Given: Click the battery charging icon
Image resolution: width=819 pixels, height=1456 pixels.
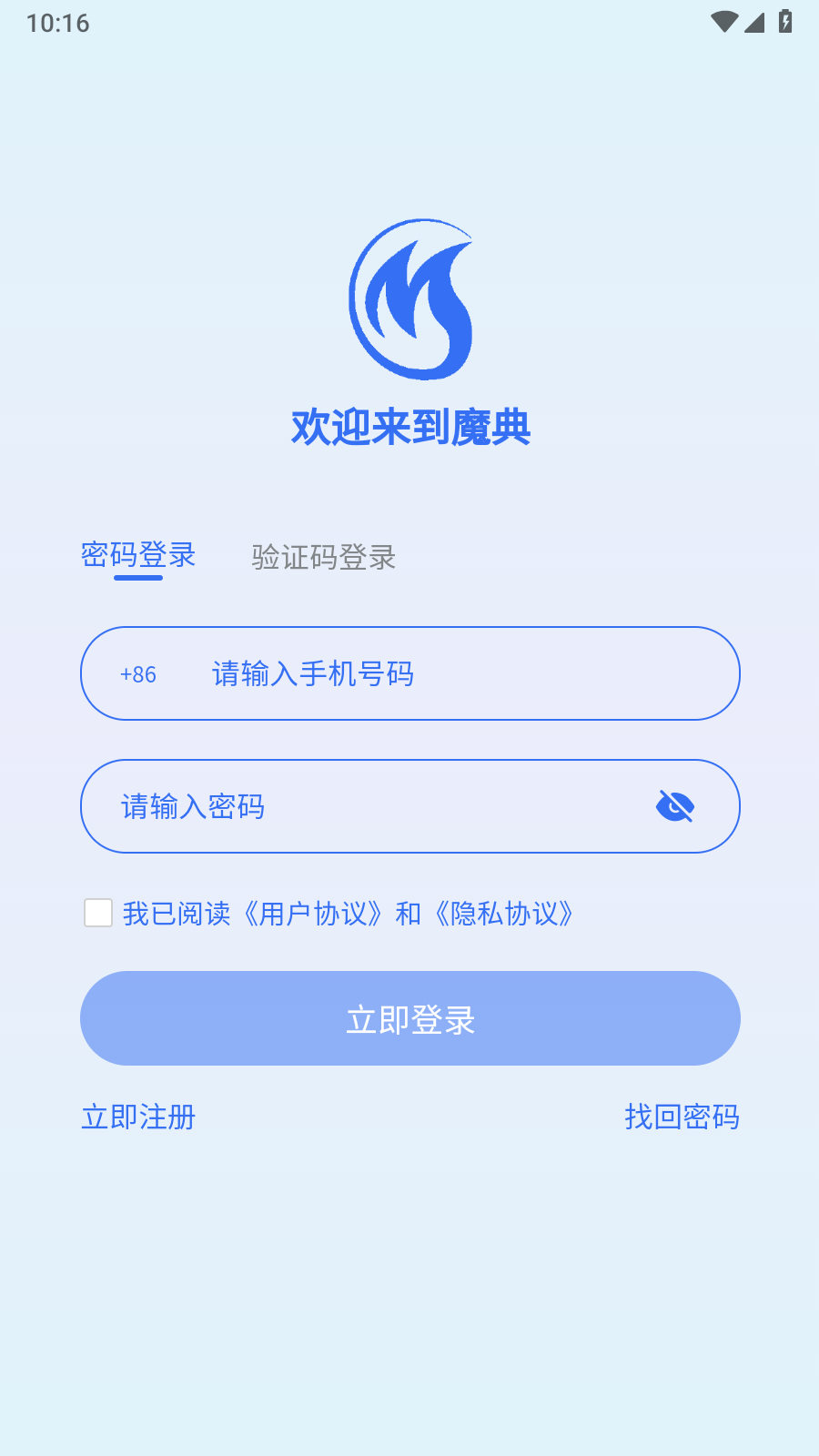Looking at the screenshot, I should point(786,23).
